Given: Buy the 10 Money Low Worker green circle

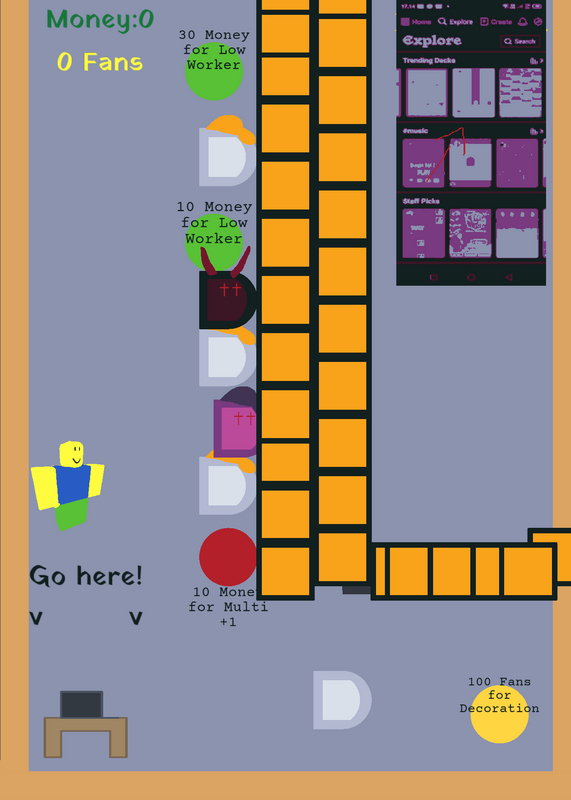Looking at the screenshot, I should [214, 243].
